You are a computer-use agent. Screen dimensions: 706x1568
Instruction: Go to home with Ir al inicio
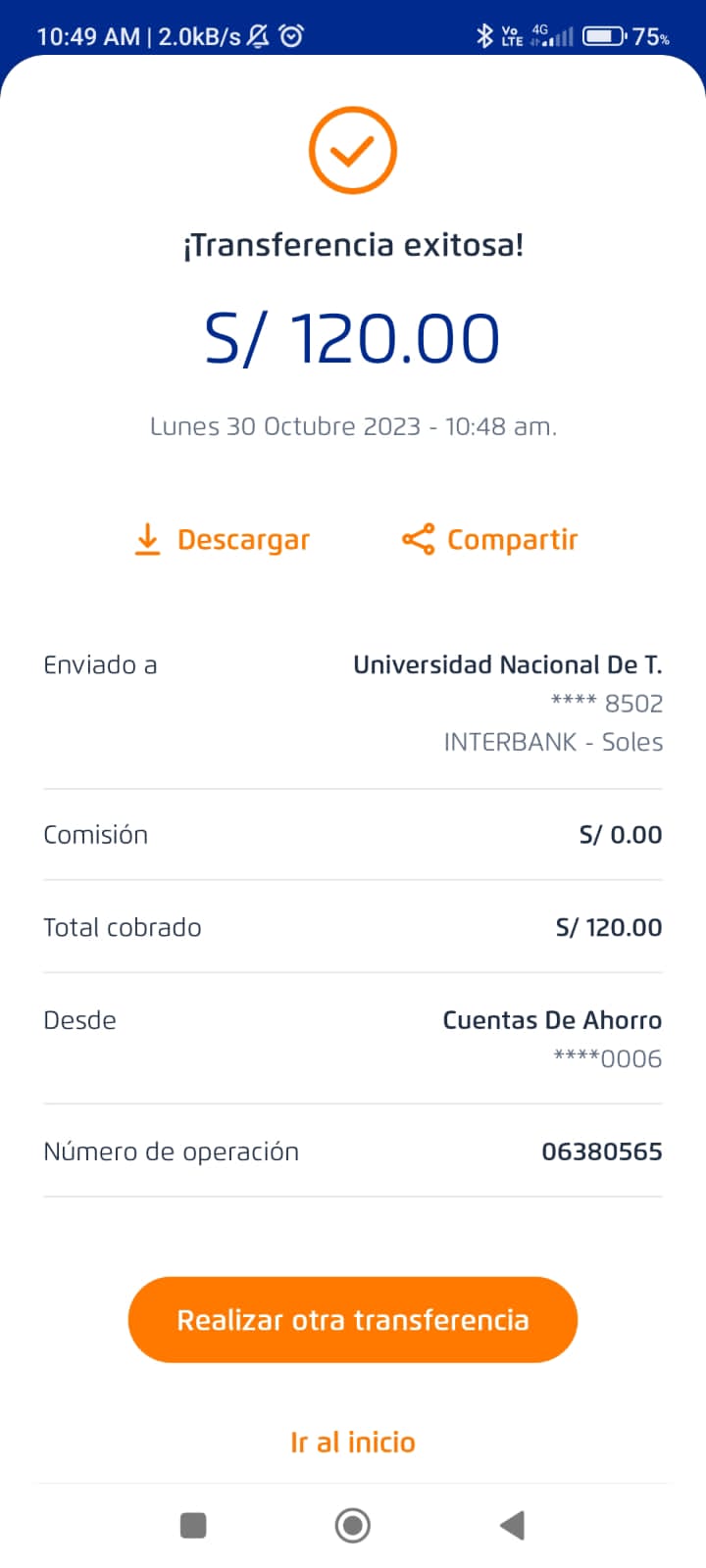pos(353,1442)
